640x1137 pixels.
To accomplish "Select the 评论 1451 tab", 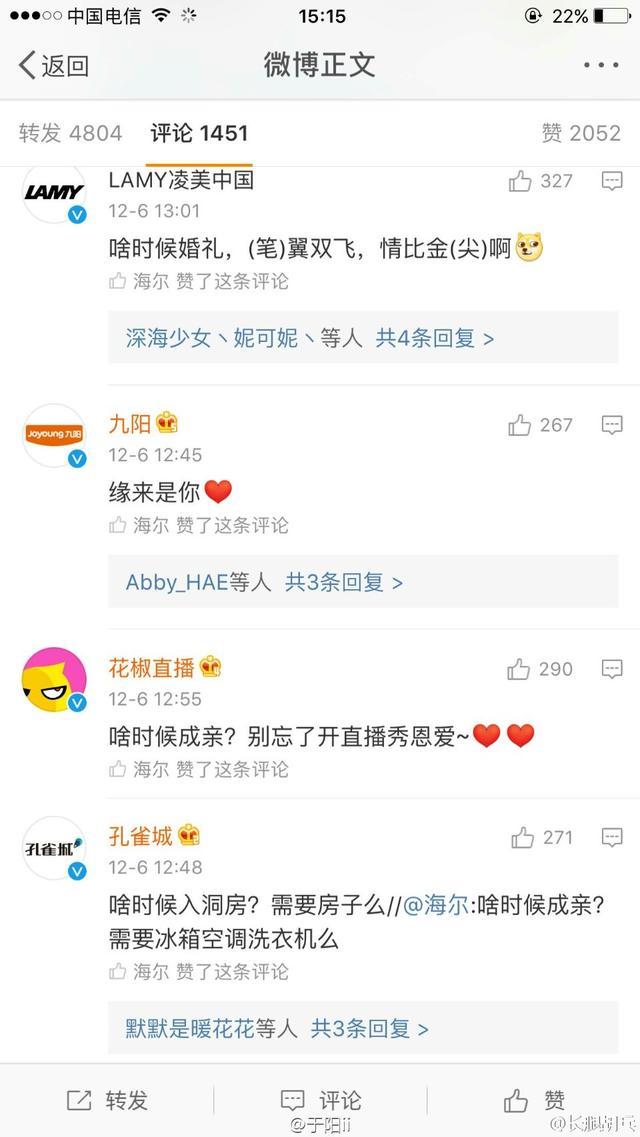I will coord(199,133).
